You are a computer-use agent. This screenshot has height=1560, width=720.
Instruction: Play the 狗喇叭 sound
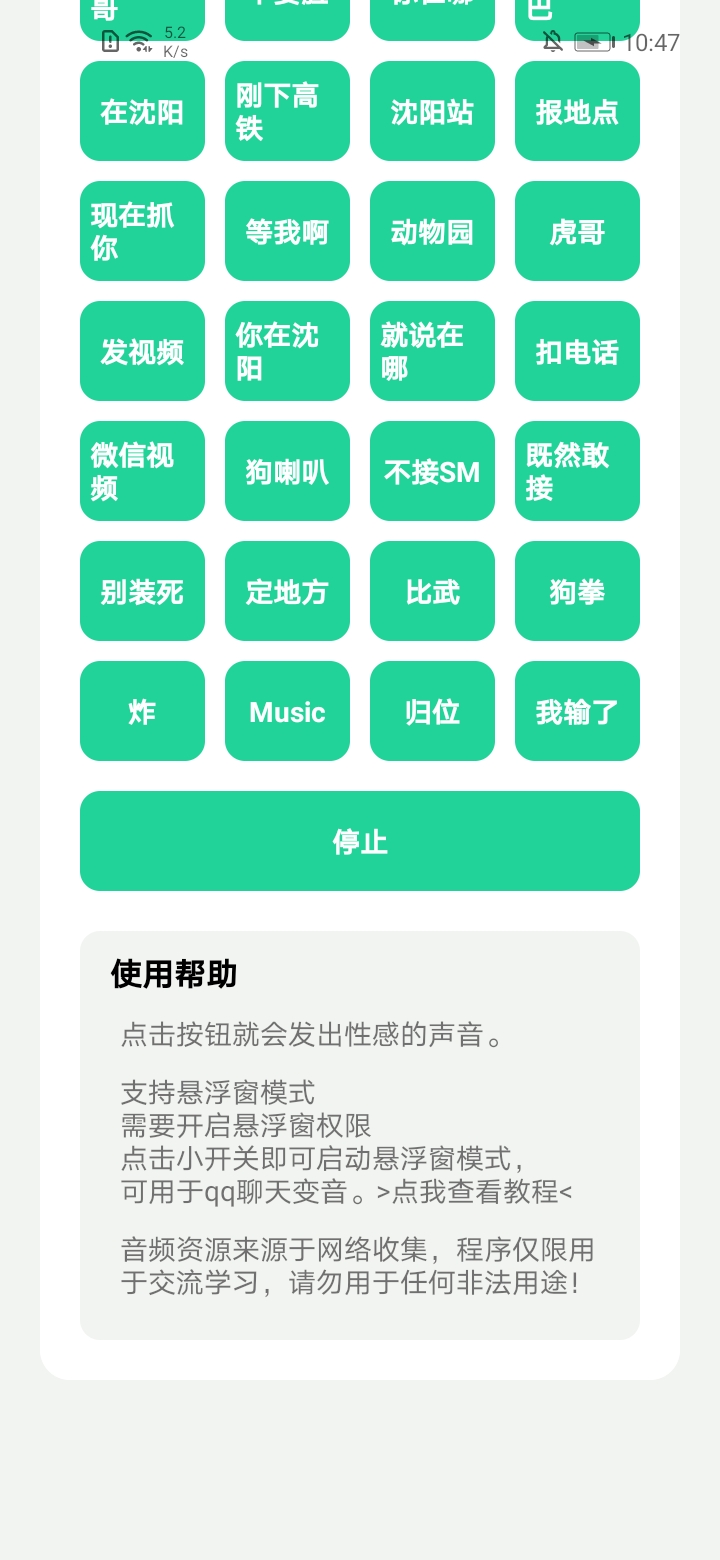[287, 471]
